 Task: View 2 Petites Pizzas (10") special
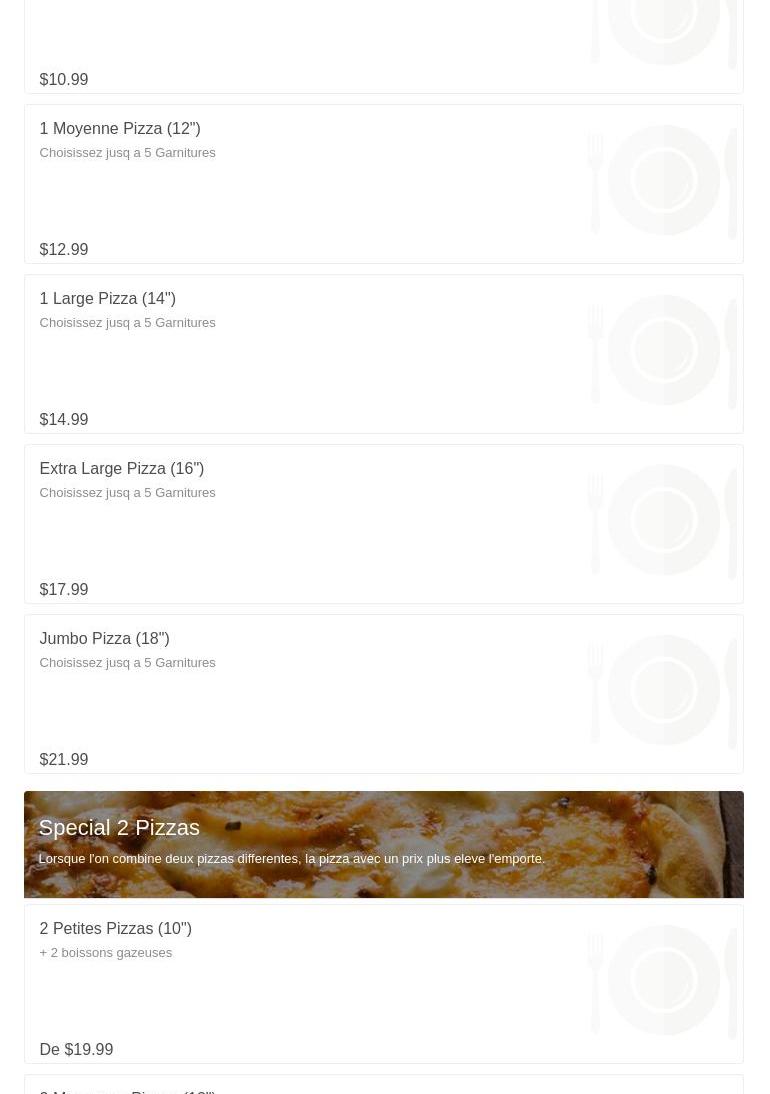tap(116, 929)
